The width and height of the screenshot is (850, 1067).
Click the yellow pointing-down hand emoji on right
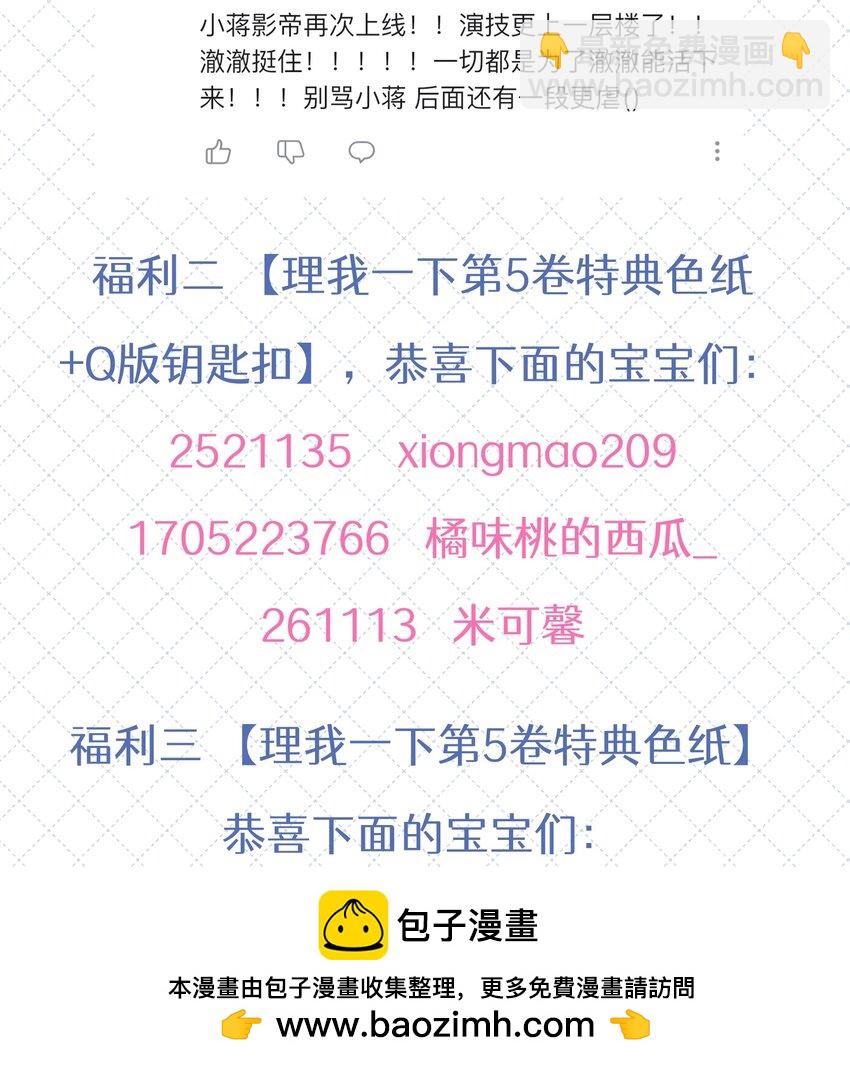(x=793, y=48)
